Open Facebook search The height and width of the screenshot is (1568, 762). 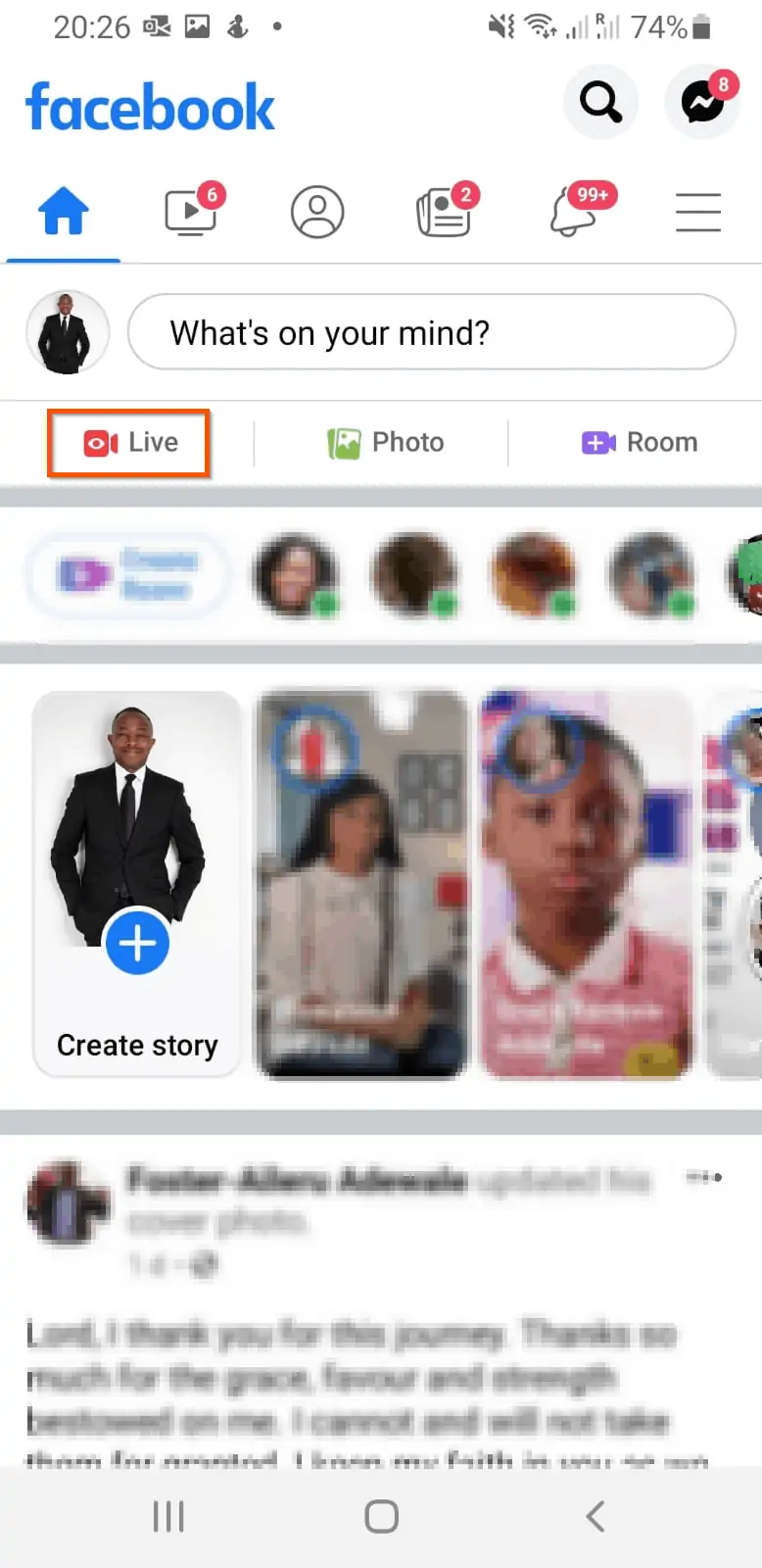(600, 101)
